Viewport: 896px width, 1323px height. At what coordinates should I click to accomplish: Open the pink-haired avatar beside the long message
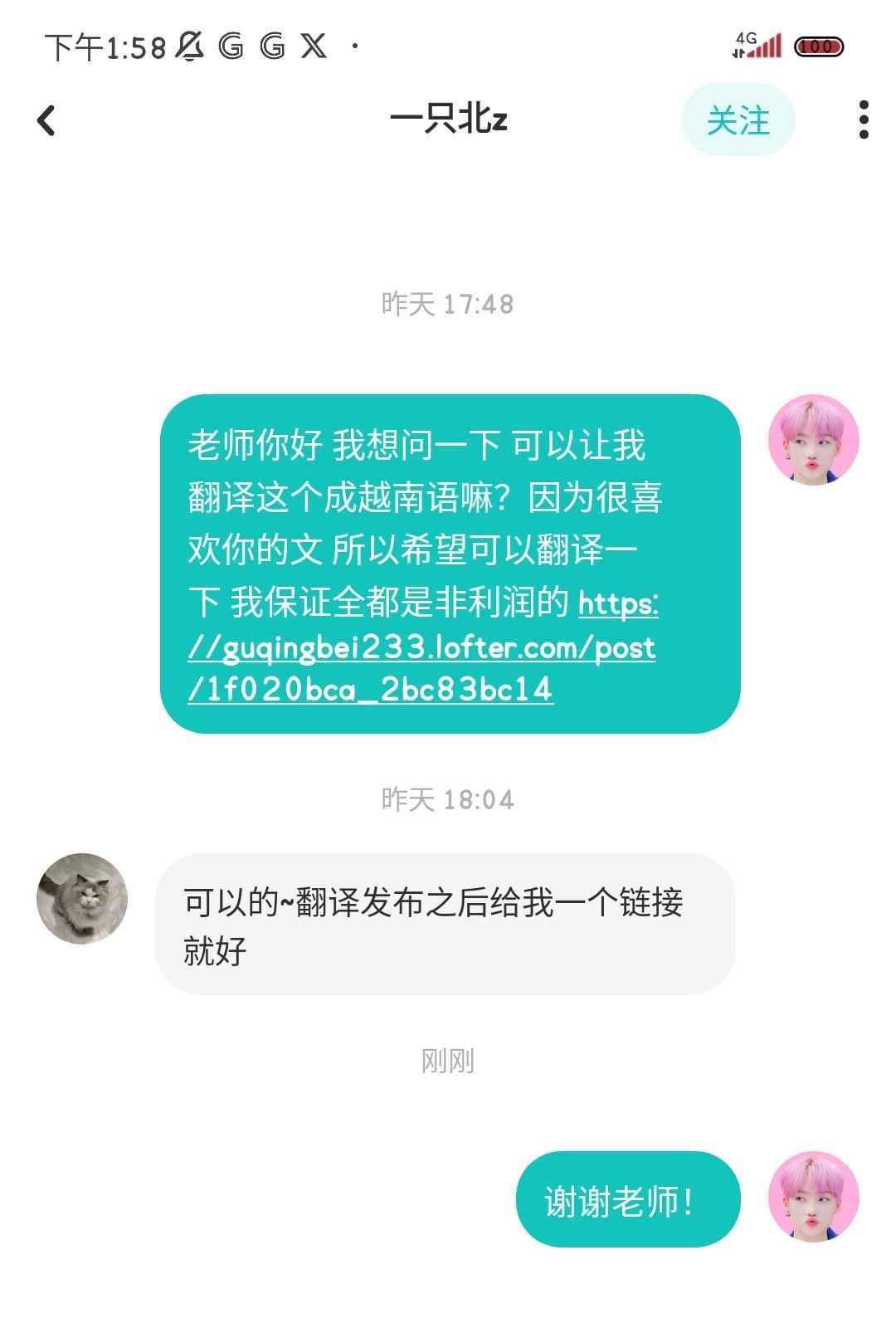coord(813,441)
